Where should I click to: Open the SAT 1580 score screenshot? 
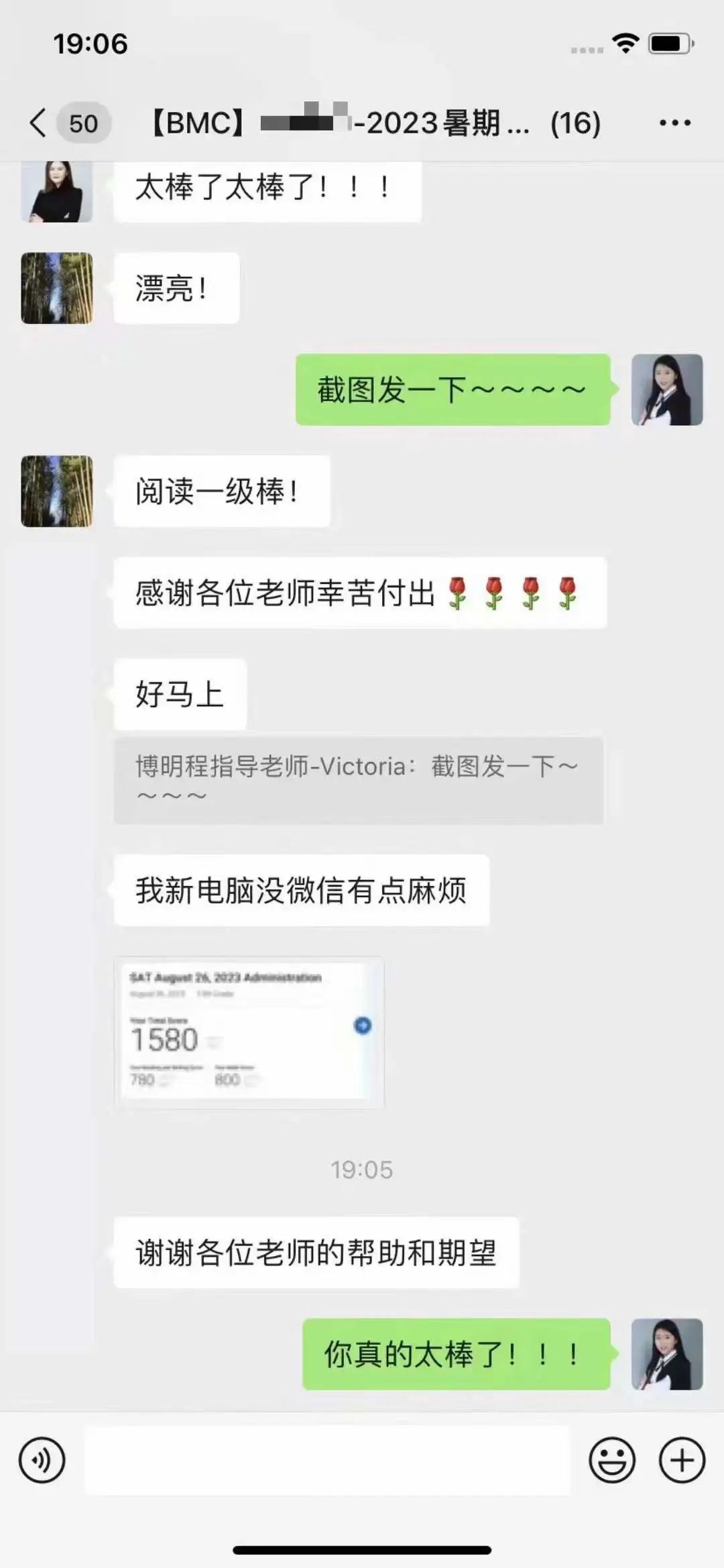point(249,1031)
